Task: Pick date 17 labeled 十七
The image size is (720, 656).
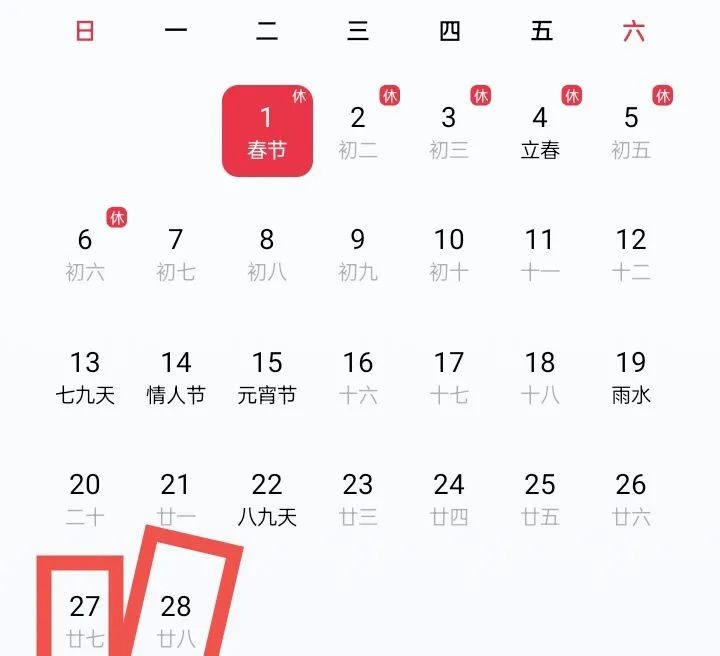Action: pyautogui.click(x=449, y=376)
